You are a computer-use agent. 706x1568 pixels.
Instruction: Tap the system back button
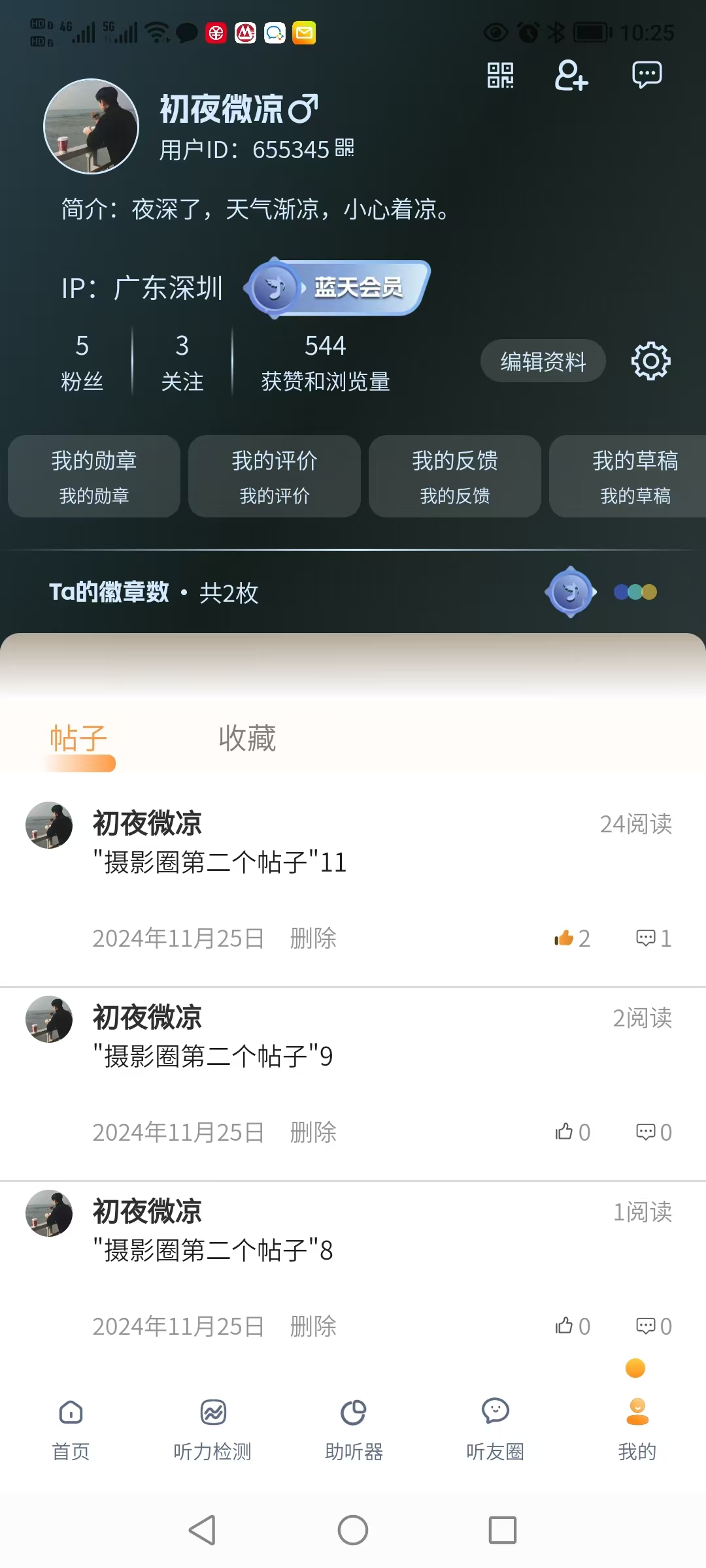[x=203, y=1530]
